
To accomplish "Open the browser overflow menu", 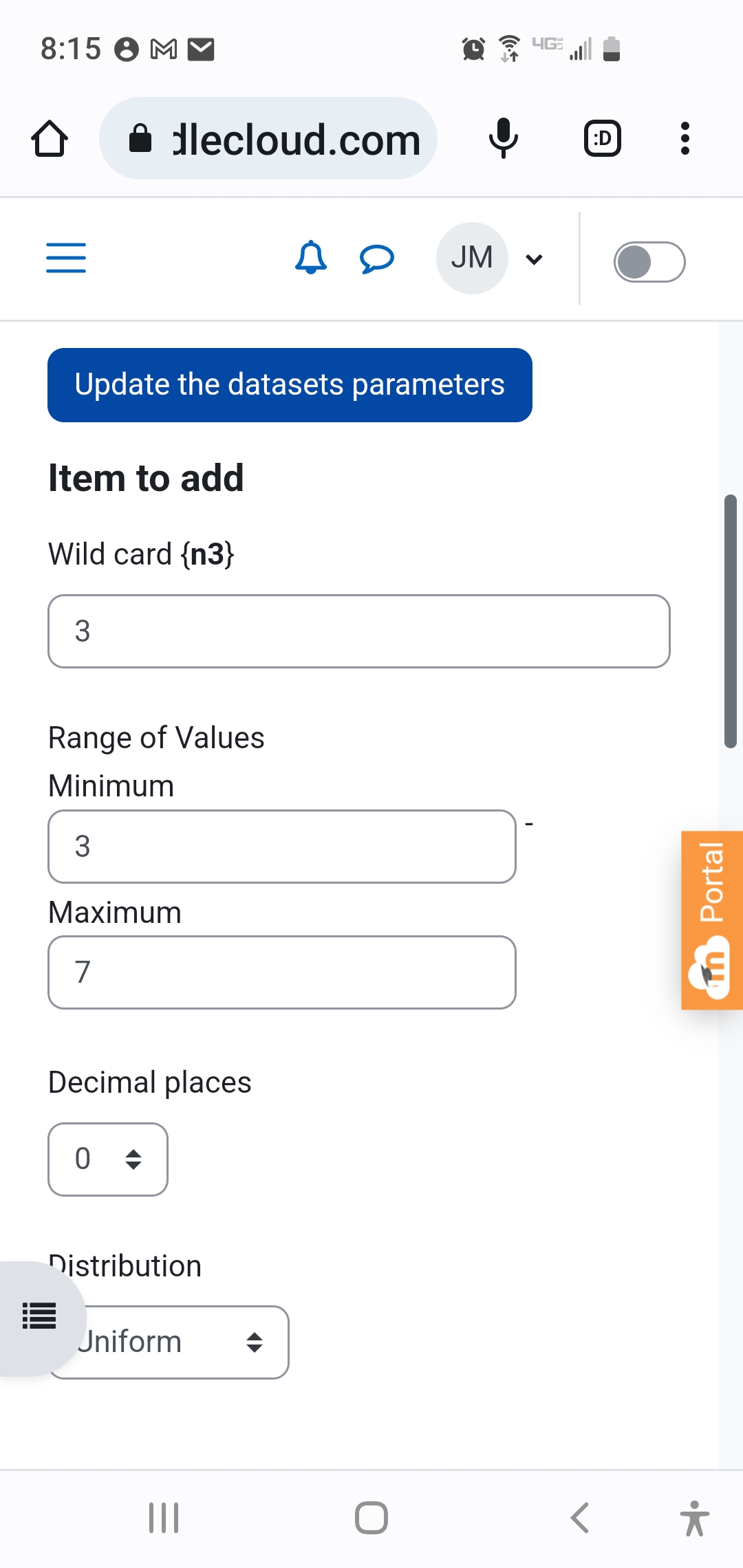I will [x=685, y=138].
